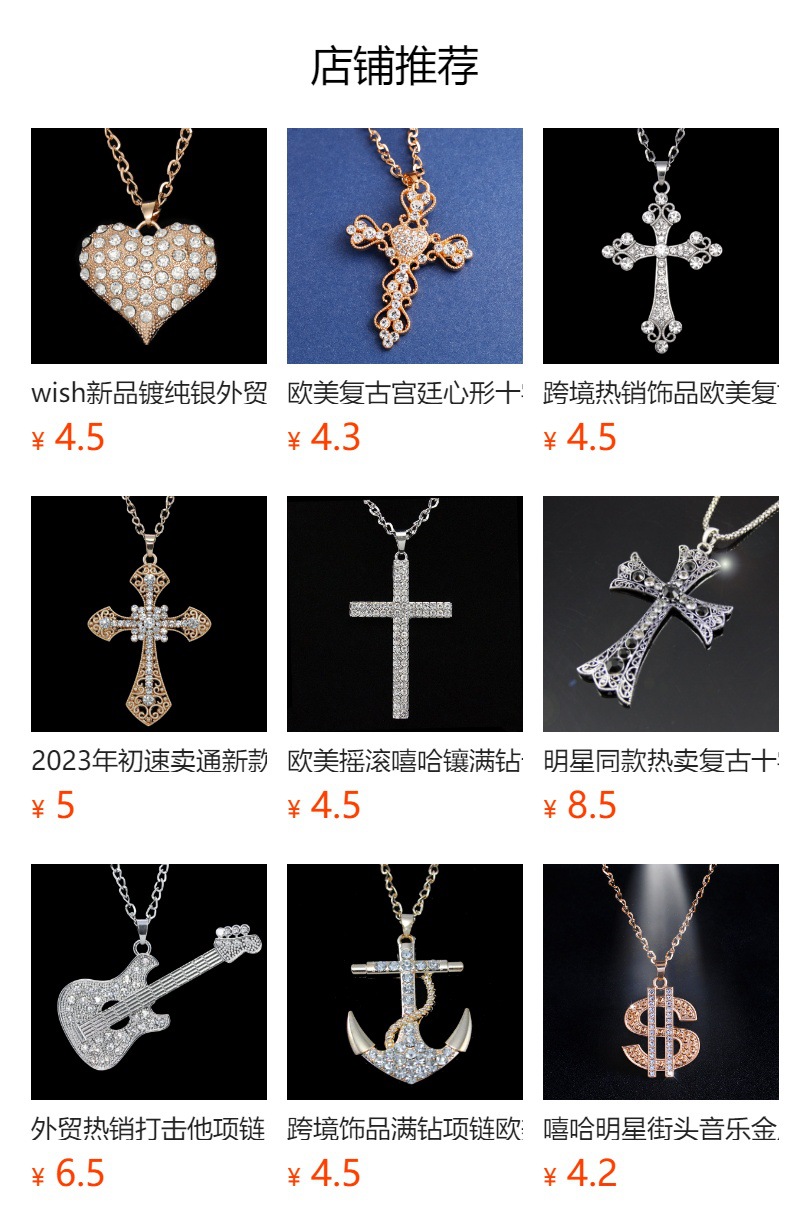Open the wish新品镀纯银 heart necklace product
Viewport: 790px width, 1232px height.
(149, 246)
